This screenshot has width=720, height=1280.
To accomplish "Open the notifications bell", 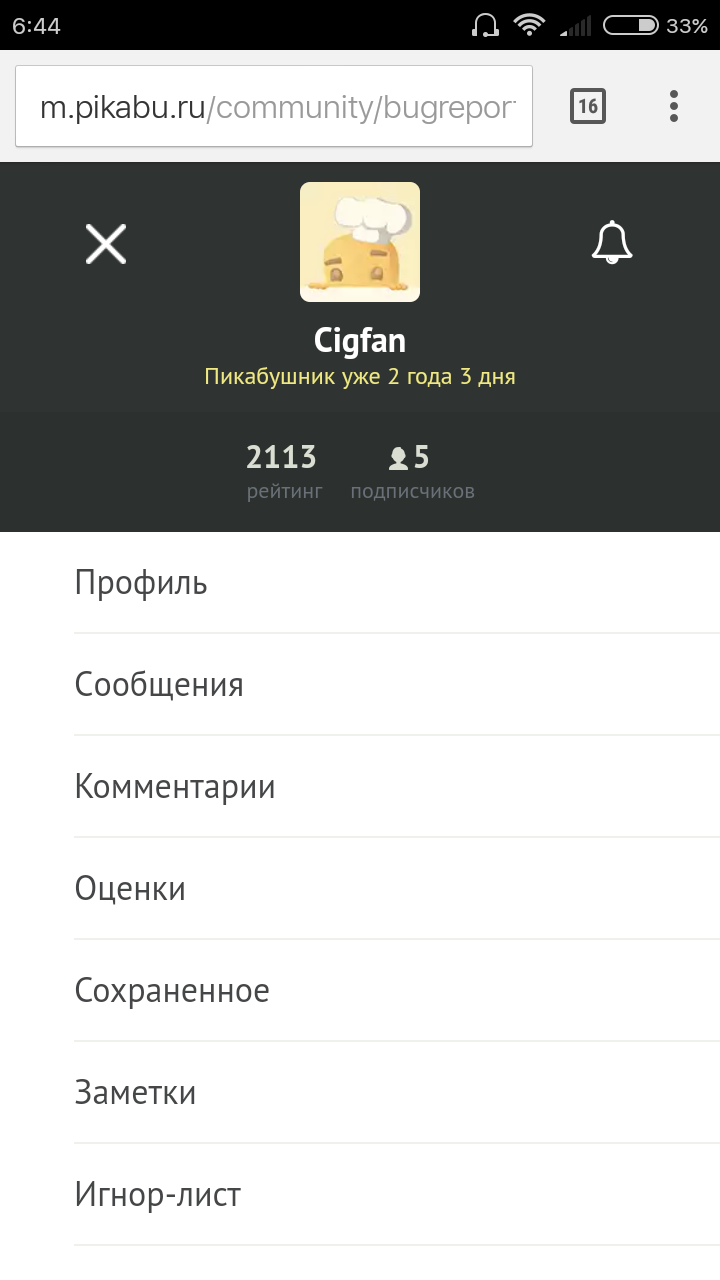I will pyautogui.click(x=612, y=243).
